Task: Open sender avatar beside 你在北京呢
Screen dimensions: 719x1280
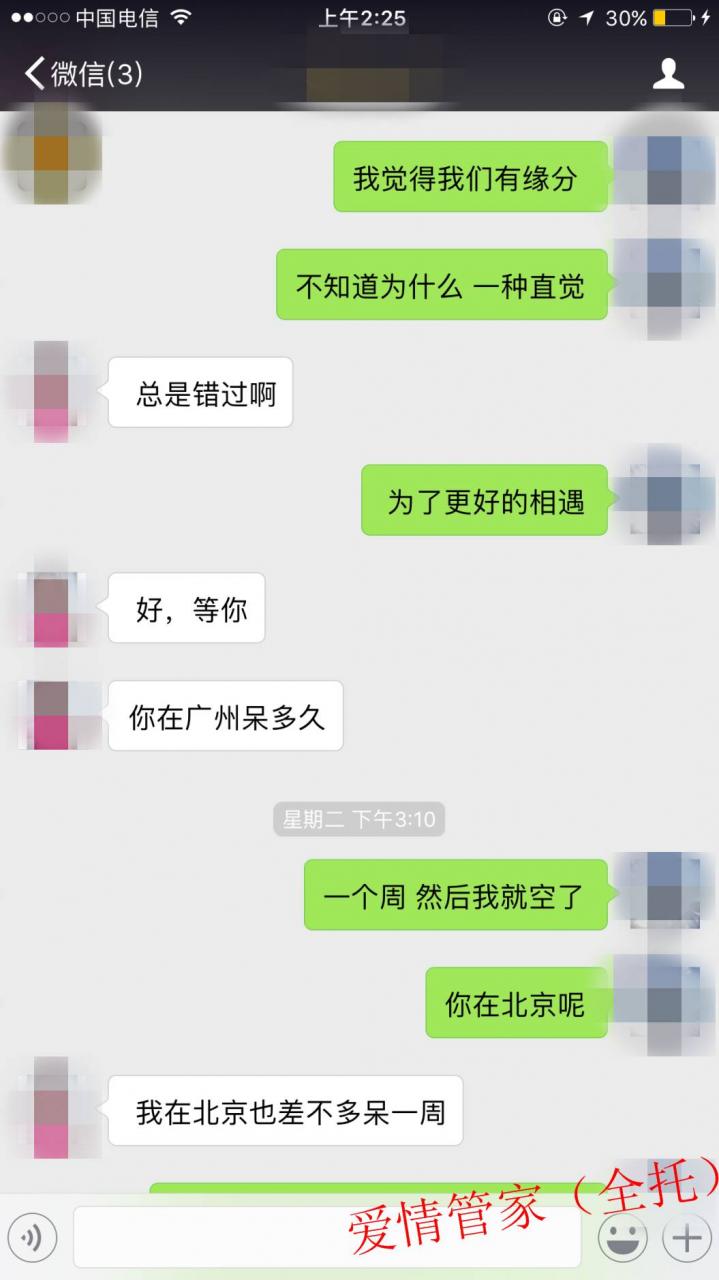Action: 663,1003
